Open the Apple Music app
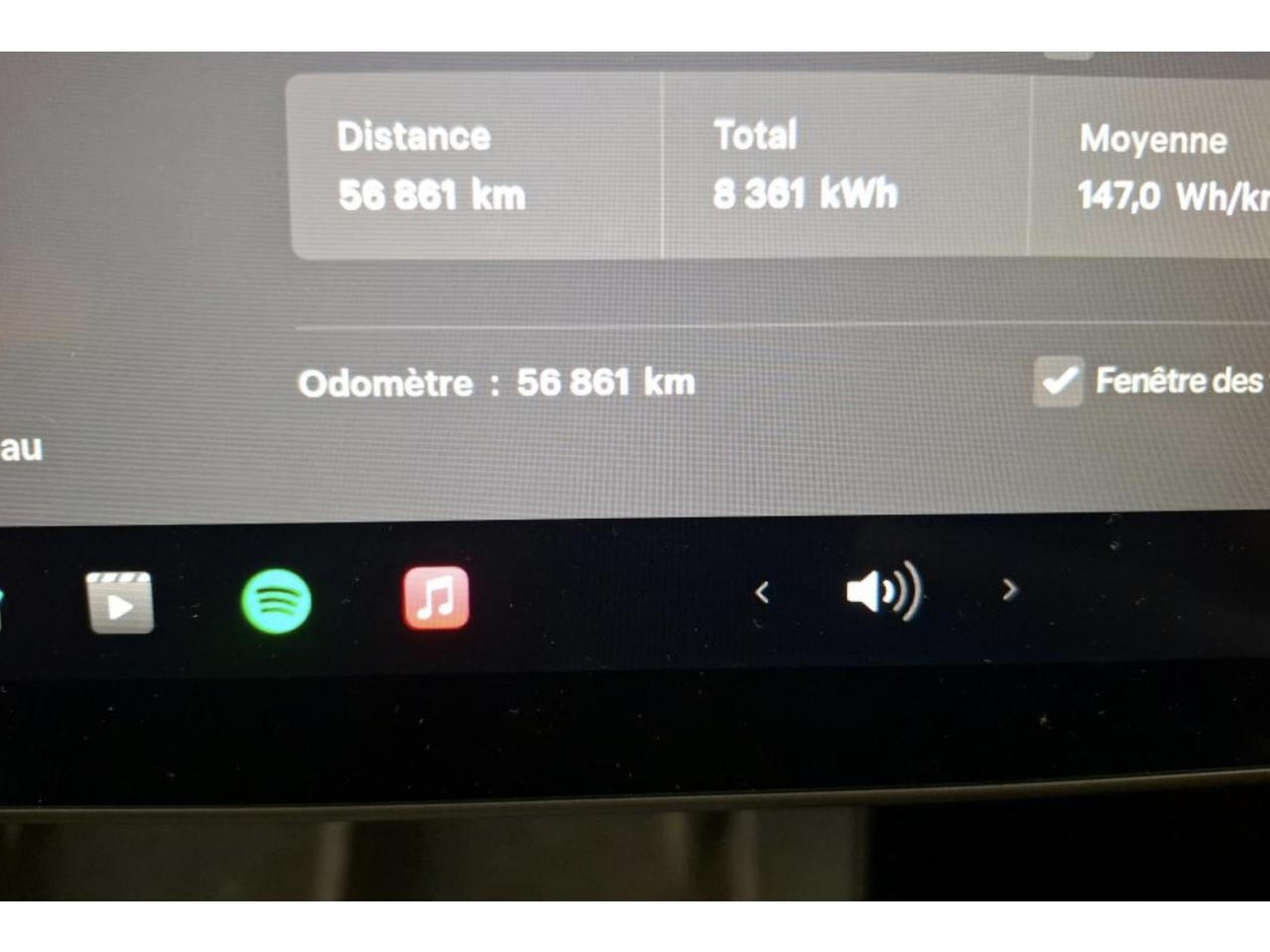 coord(437,598)
